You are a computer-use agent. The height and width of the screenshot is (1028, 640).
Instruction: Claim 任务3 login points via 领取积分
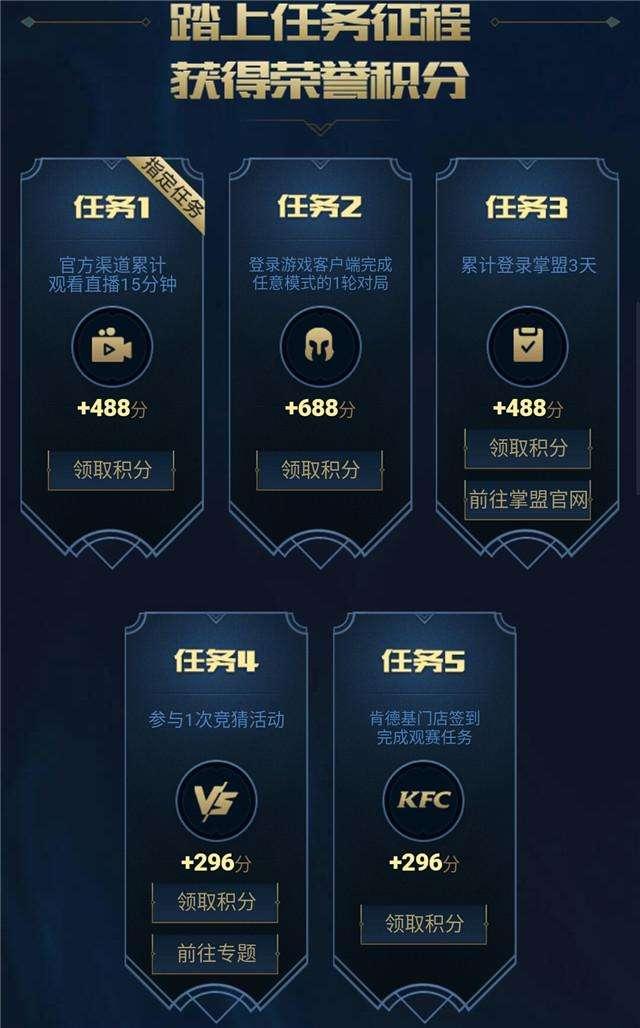coord(527,448)
